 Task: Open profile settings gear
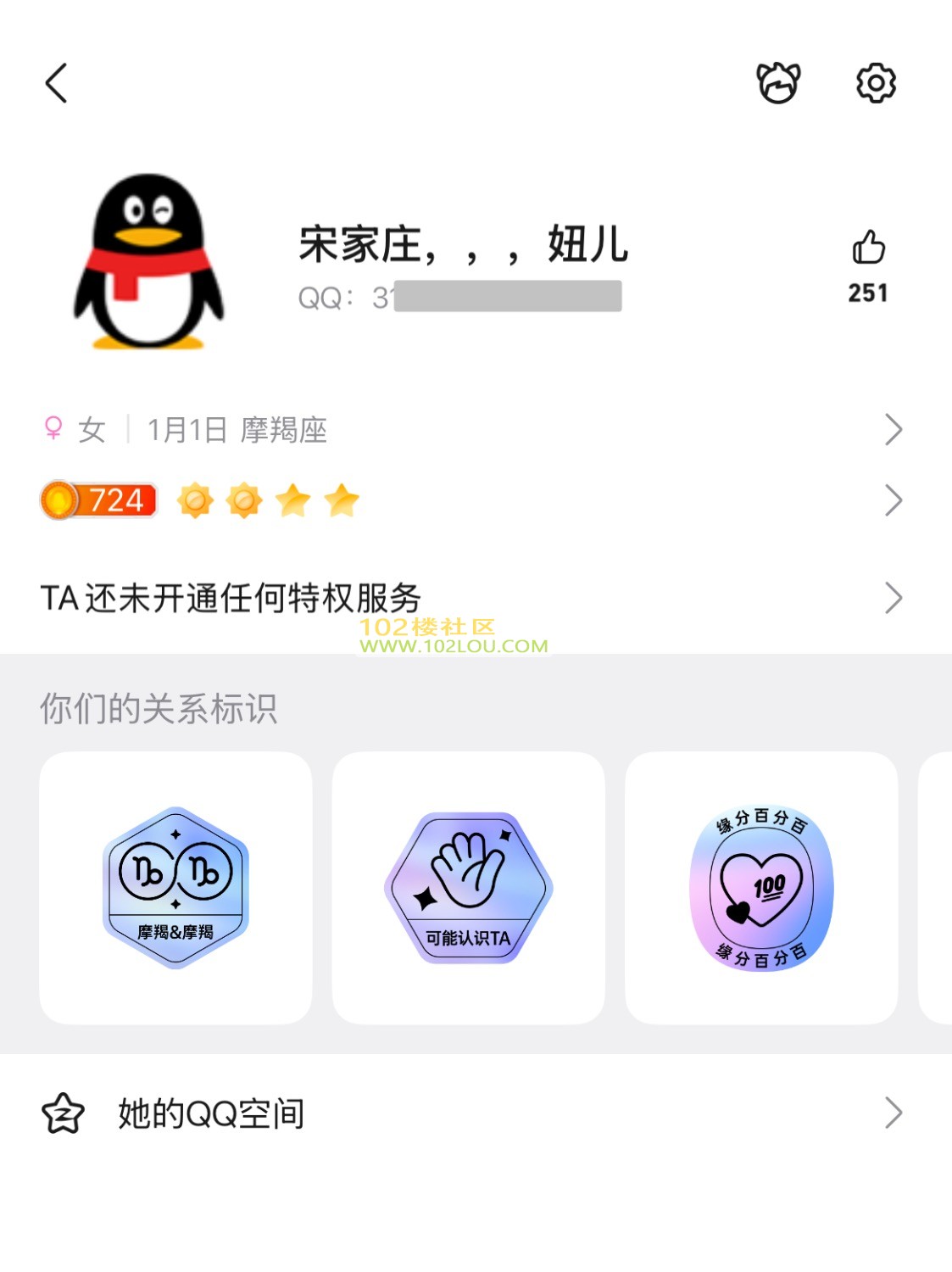(x=876, y=83)
